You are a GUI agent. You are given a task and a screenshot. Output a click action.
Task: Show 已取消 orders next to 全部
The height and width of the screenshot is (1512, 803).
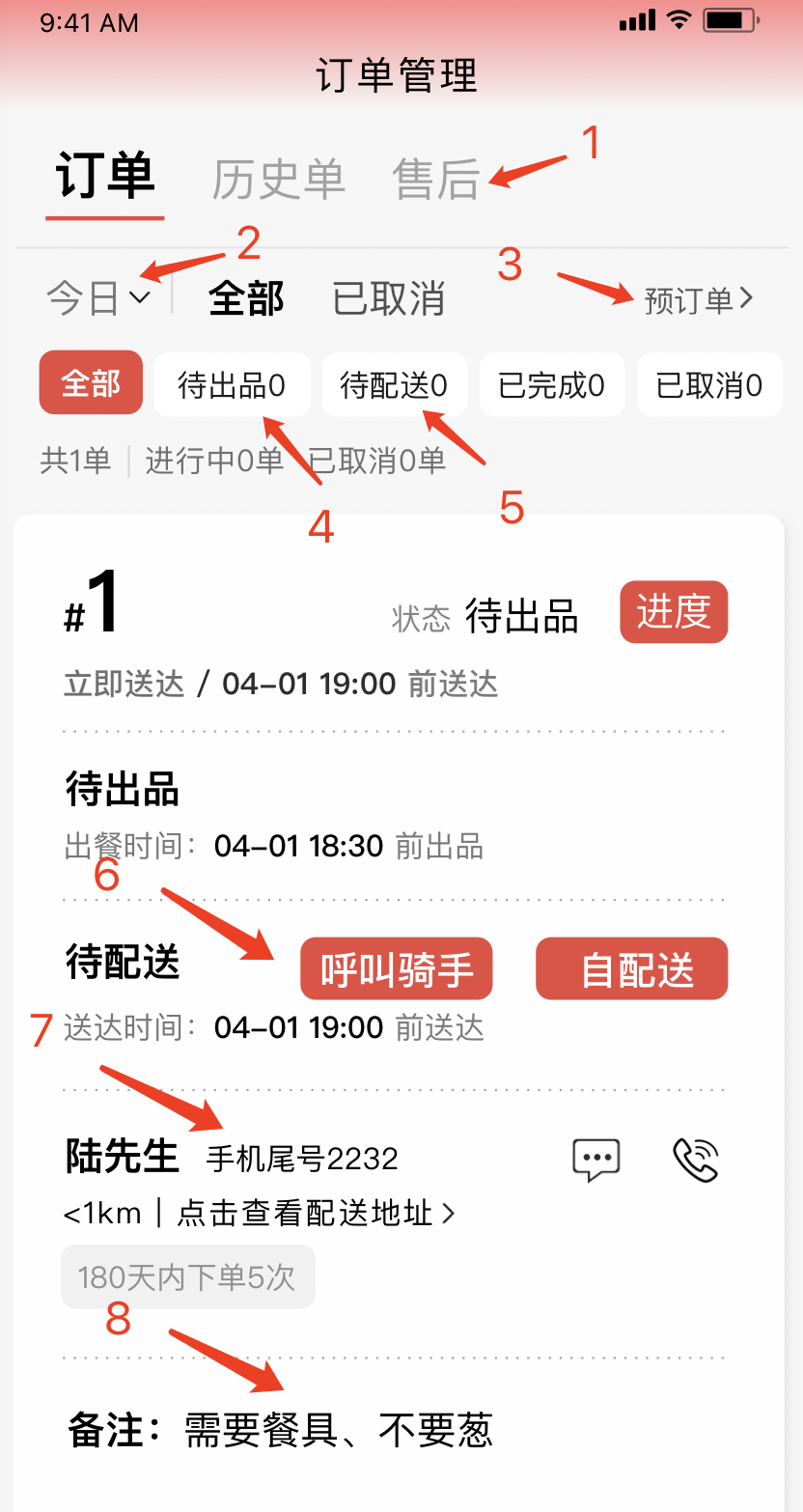pyautogui.click(x=388, y=298)
